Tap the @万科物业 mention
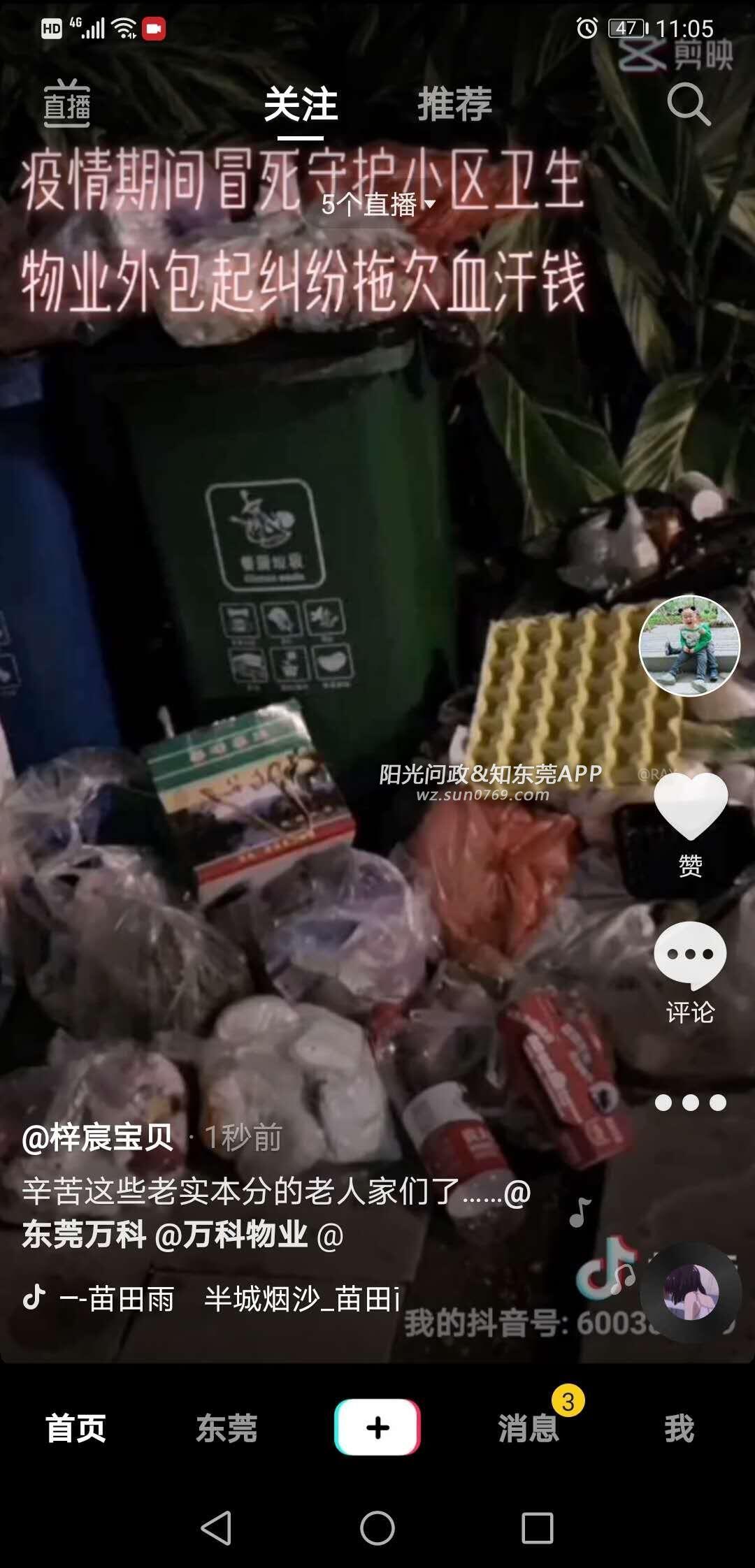 (231, 1235)
